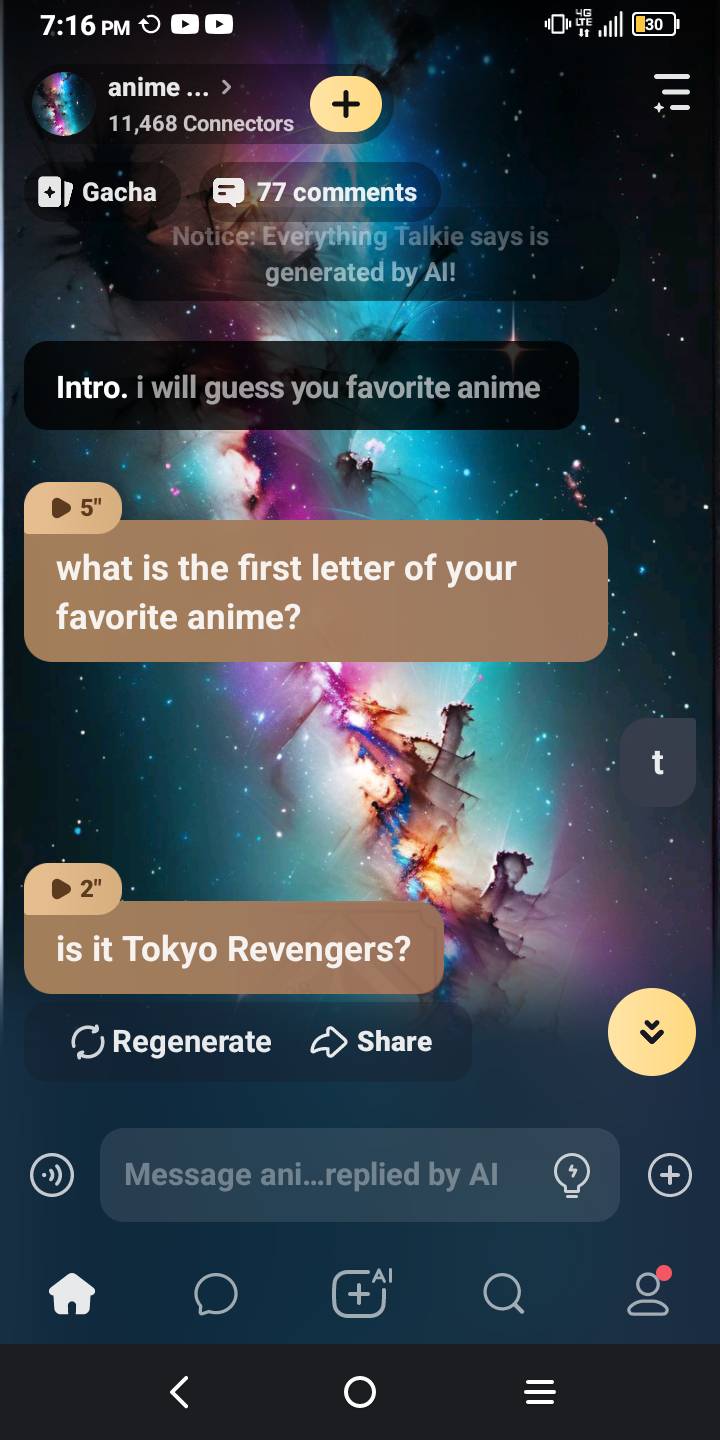Start voice input with the sound-wave icon

click(x=52, y=1175)
